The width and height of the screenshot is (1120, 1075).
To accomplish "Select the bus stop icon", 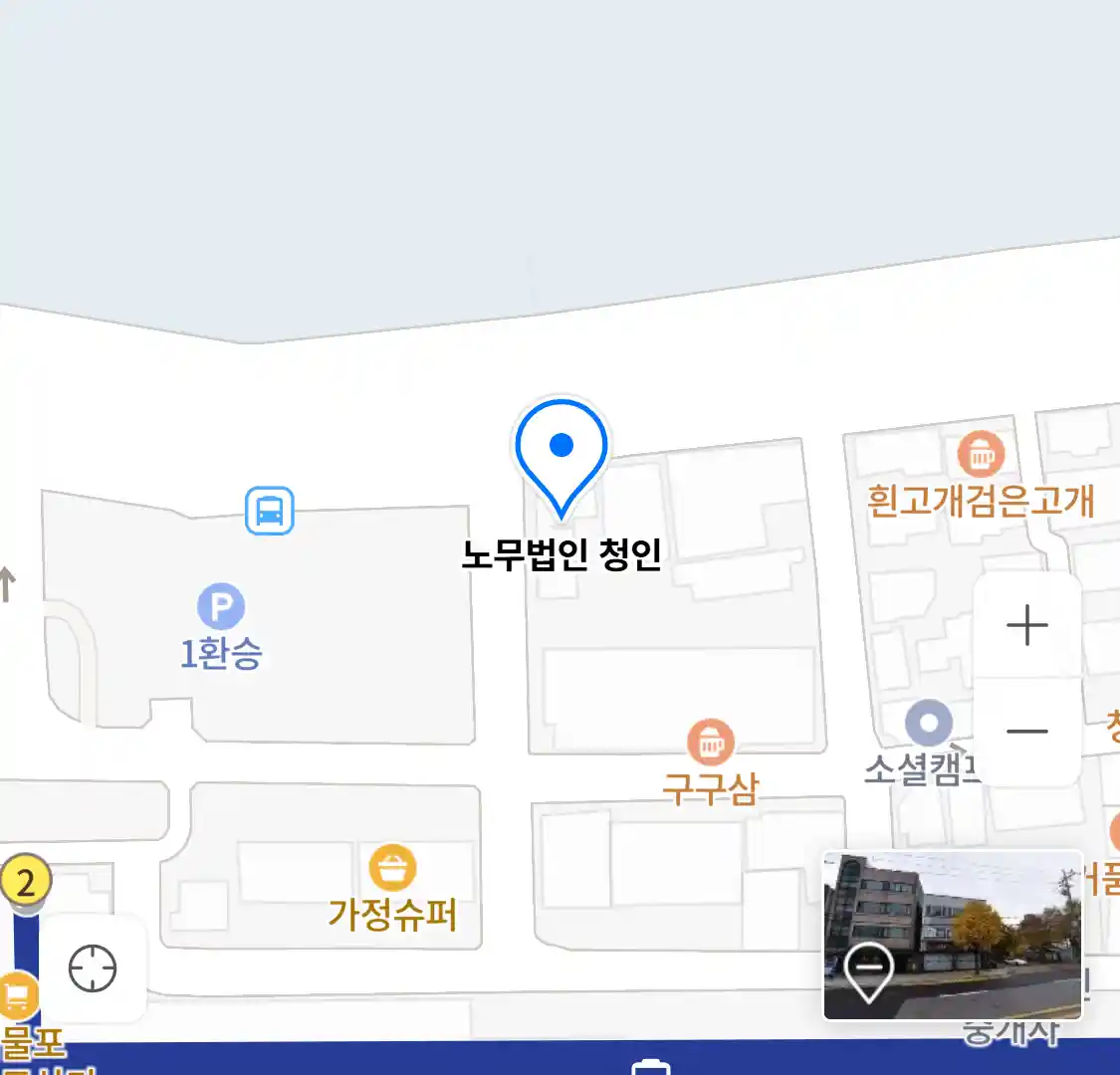I will (270, 511).
